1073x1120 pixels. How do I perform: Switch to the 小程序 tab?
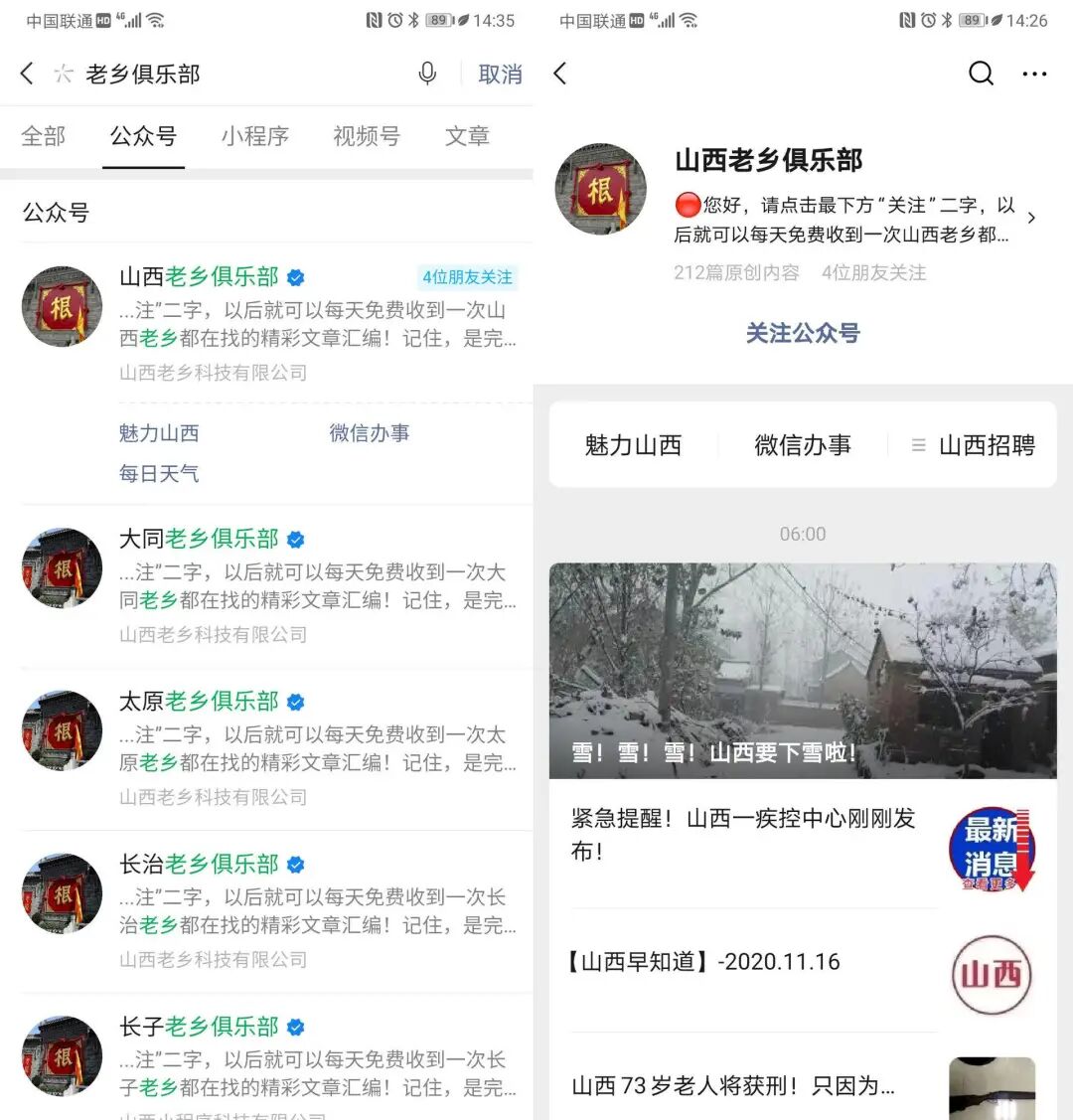(255, 136)
